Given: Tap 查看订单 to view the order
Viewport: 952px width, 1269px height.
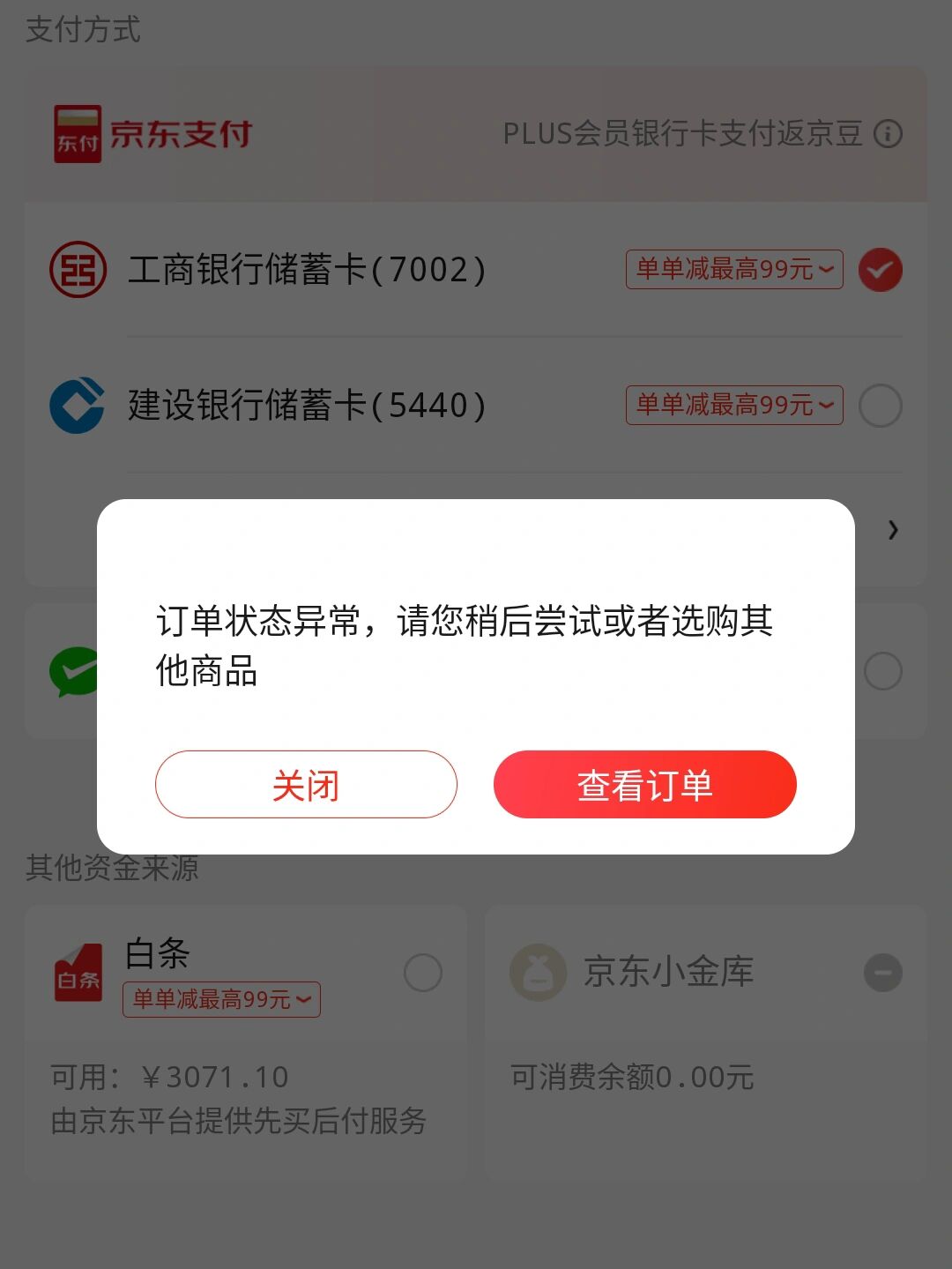Looking at the screenshot, I should [644, 784].
